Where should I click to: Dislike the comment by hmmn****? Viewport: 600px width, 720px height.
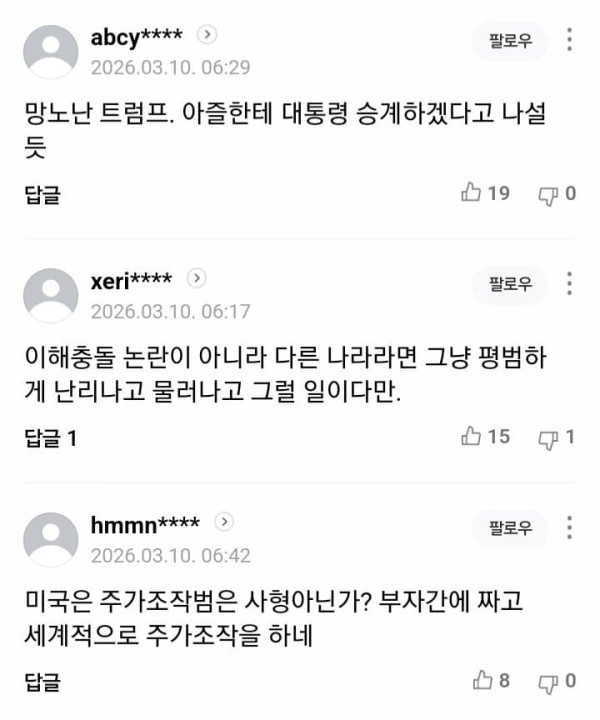coord(548,681)
